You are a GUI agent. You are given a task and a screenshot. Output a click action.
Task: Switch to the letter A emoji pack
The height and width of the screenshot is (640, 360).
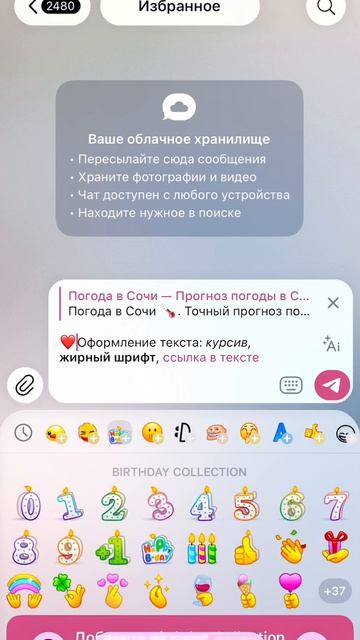coord(282,433)
